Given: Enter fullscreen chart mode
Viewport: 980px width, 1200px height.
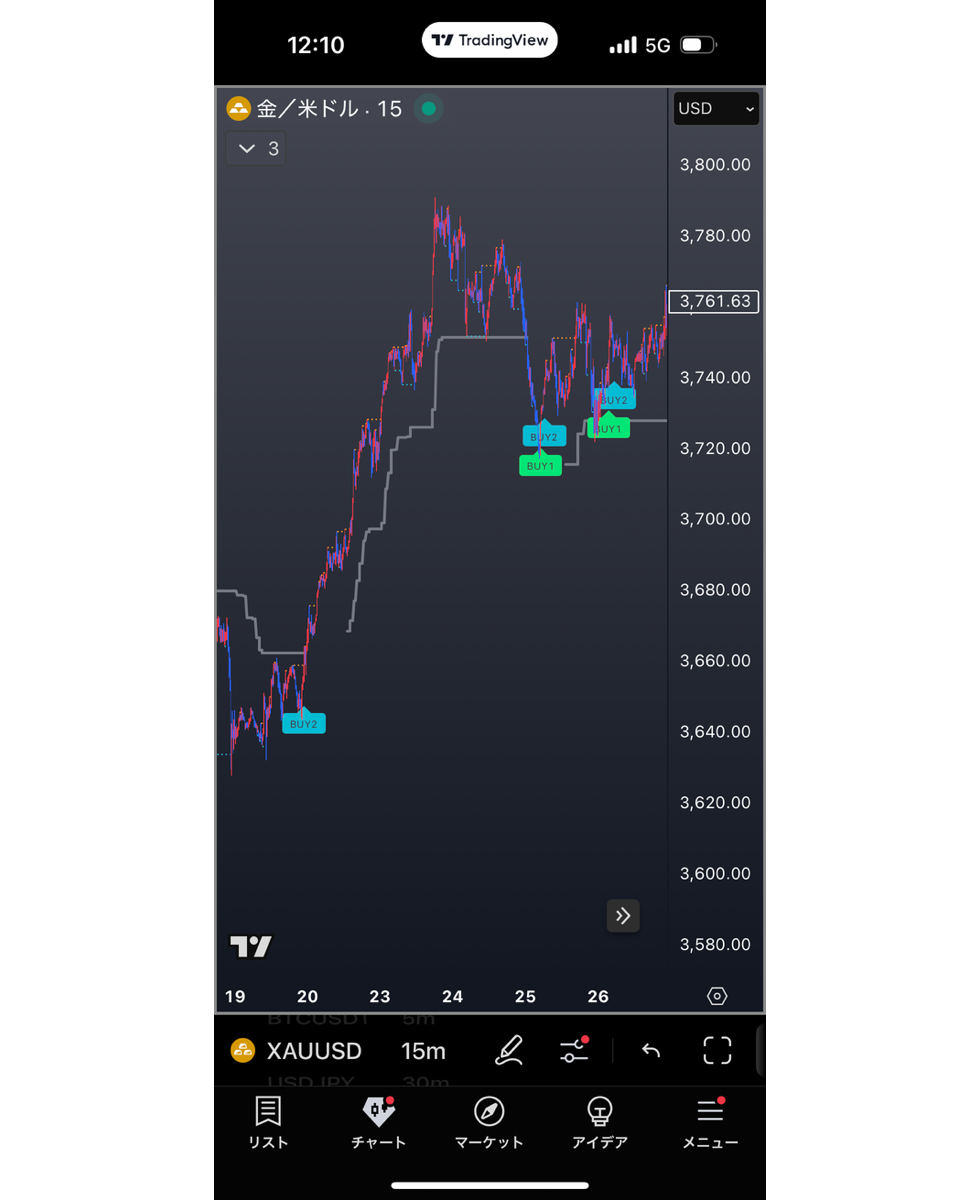Looking at the screenshot, I should point(717,1050).
